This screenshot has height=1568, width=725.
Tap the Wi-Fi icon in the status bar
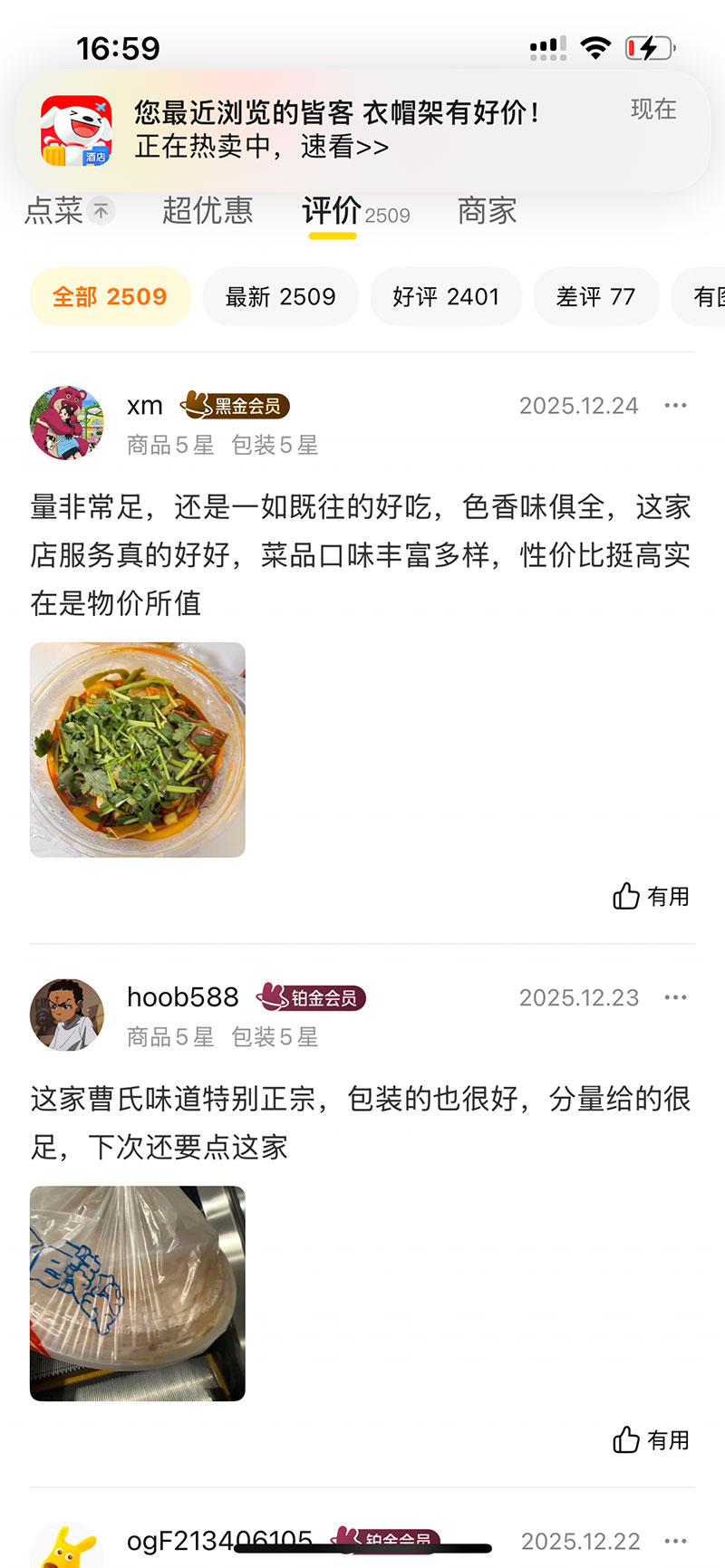click(594, 45)
